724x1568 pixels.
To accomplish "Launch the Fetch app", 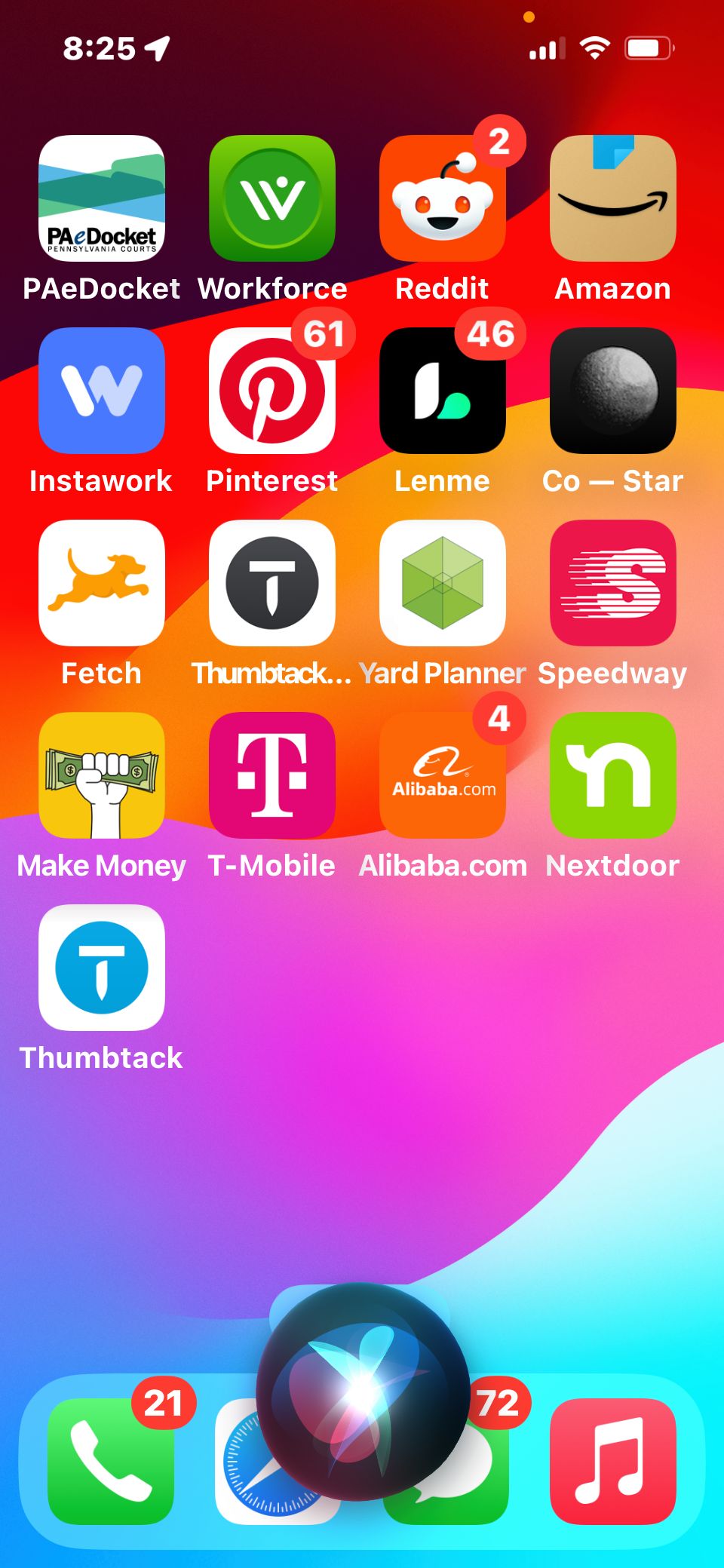I will click(102, 583).
